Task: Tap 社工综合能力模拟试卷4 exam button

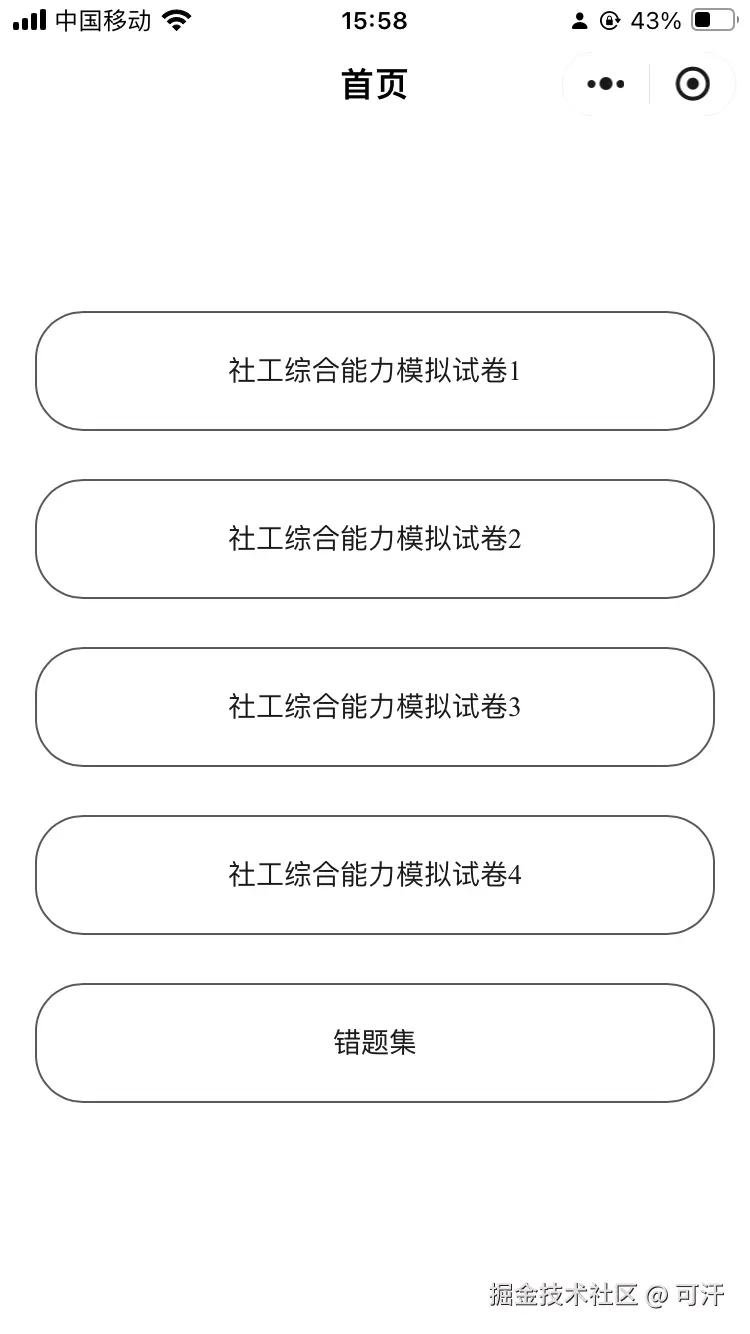Action: tap(375, 875)
